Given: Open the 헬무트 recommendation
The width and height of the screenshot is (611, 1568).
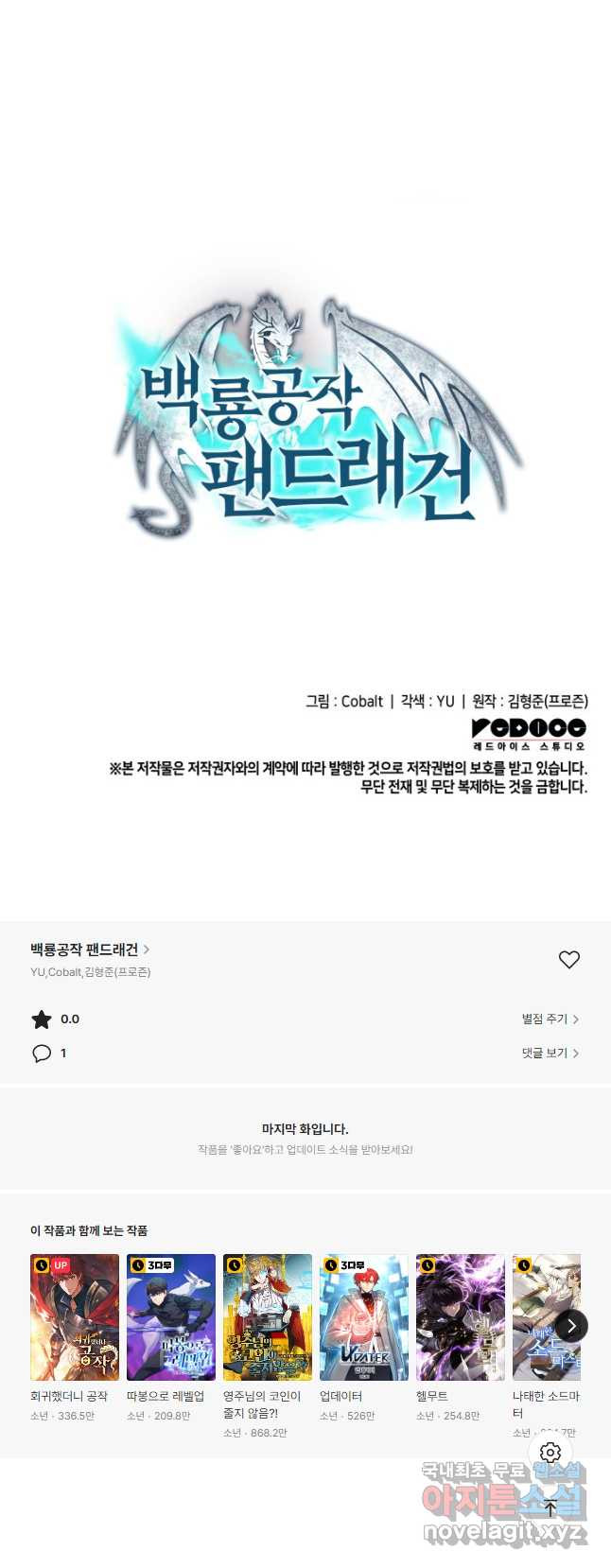Looking at the screenshot, I should tap(461, 1317).
